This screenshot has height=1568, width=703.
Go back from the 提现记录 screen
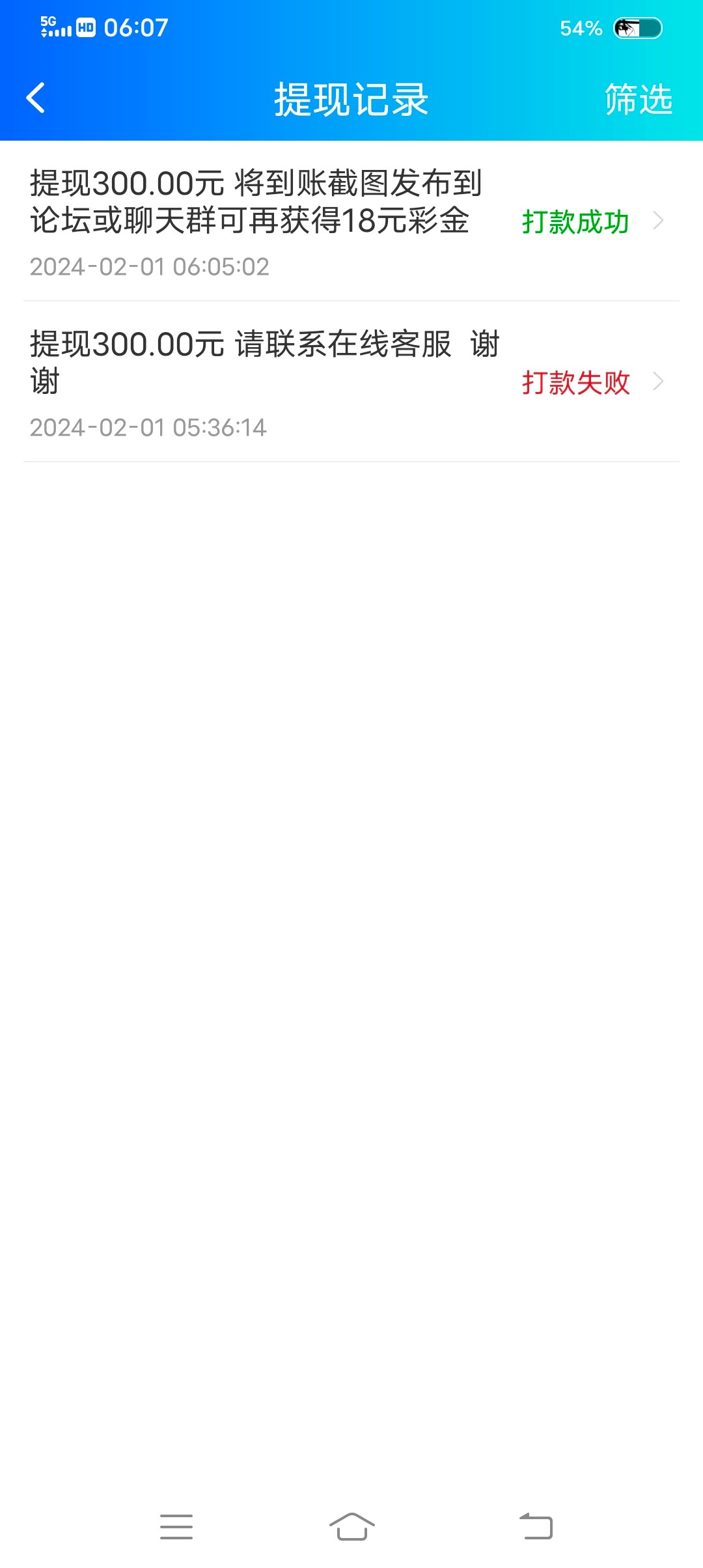[x=36, y=98]
